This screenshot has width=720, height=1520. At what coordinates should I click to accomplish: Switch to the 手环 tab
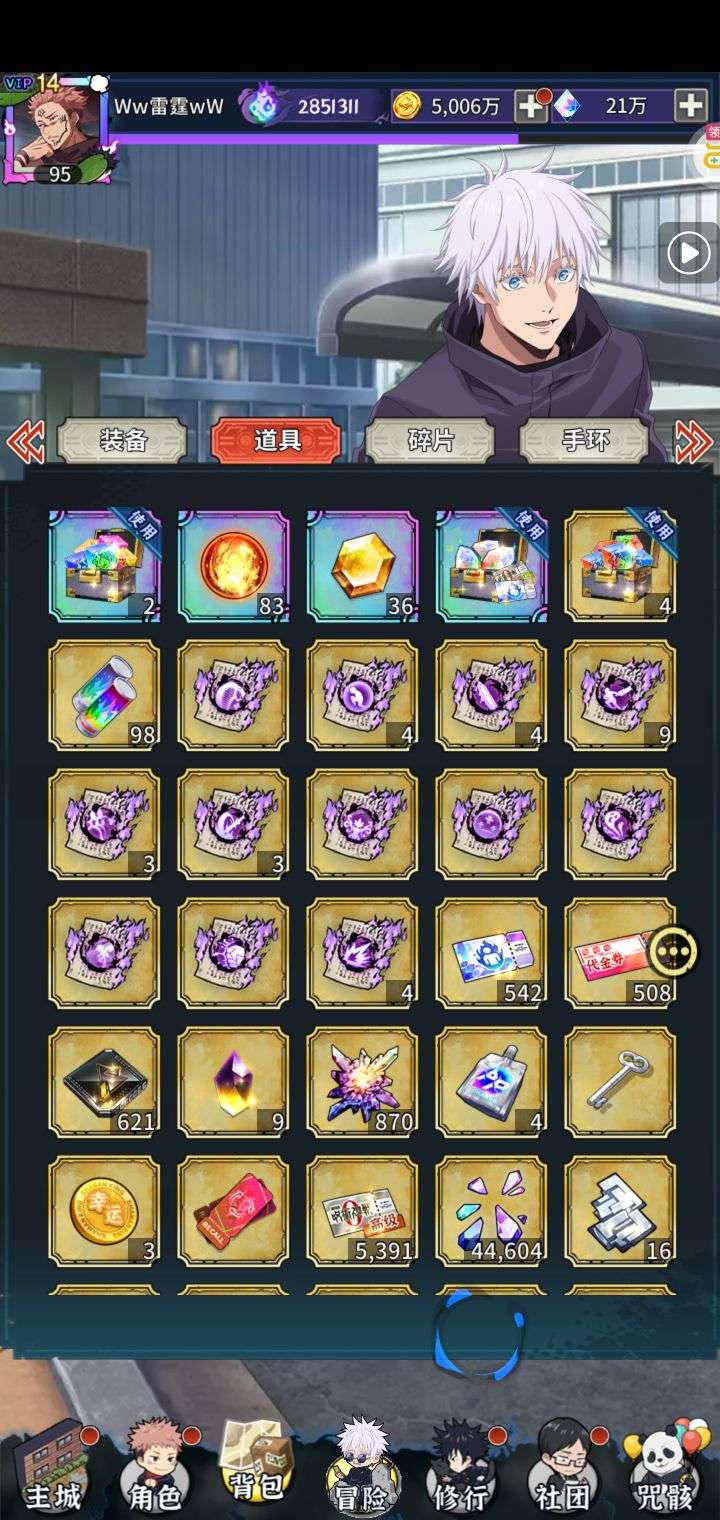click(x=584, y=440)
